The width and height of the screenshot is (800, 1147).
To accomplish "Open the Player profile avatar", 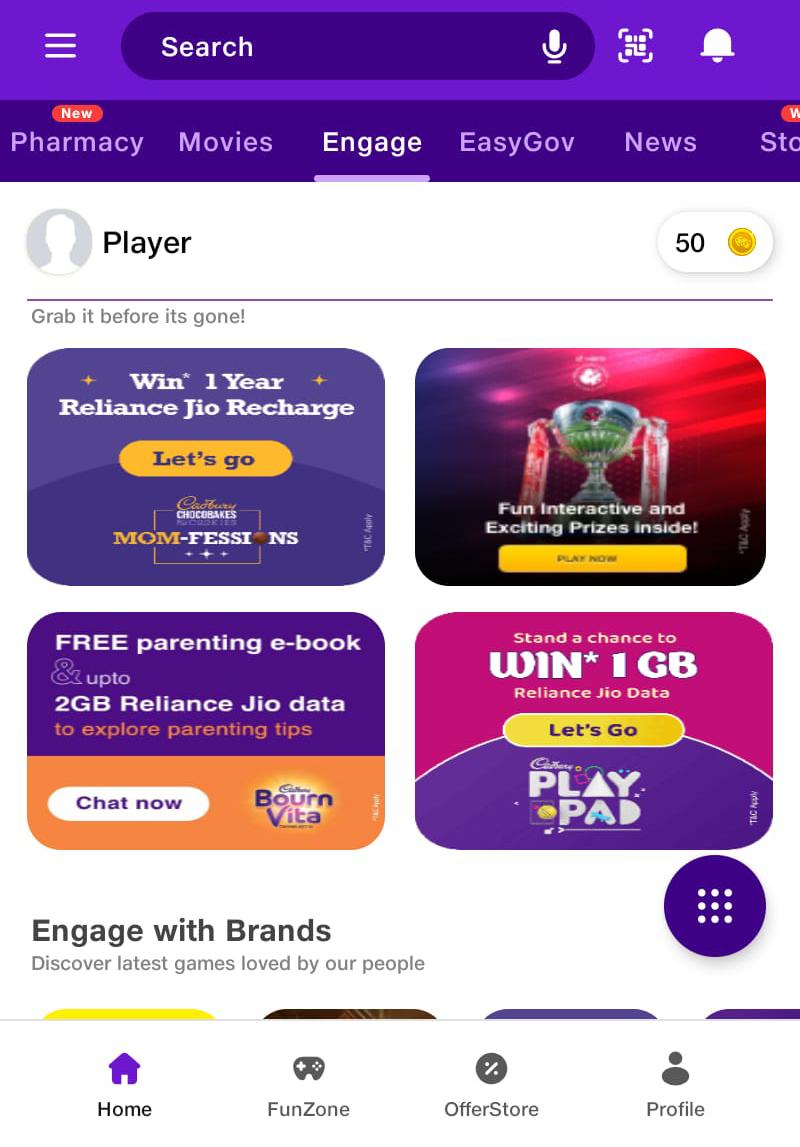I will pyautogui.click(x=59, y=242).
